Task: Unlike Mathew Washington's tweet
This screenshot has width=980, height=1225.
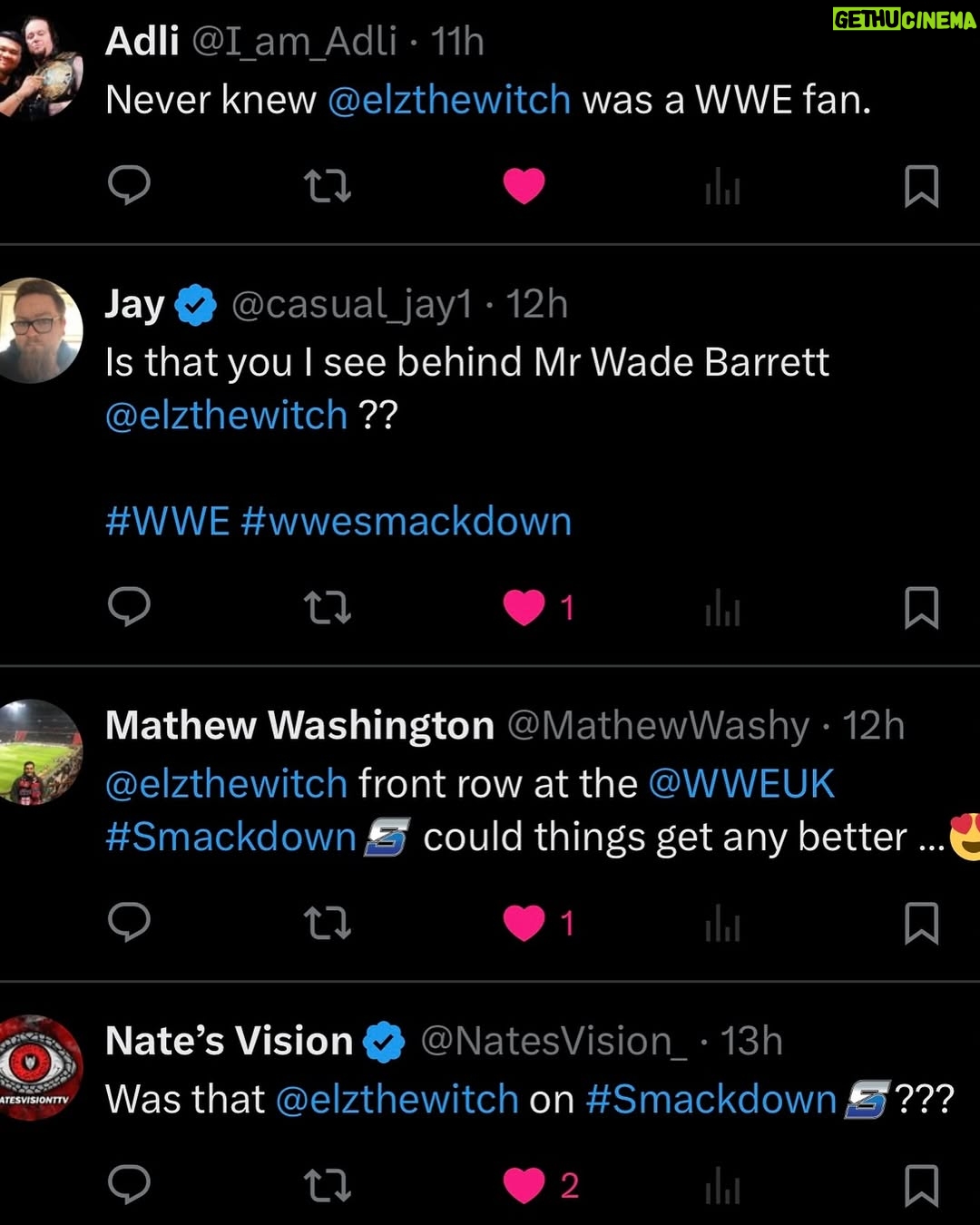Action: click(524, 923)
